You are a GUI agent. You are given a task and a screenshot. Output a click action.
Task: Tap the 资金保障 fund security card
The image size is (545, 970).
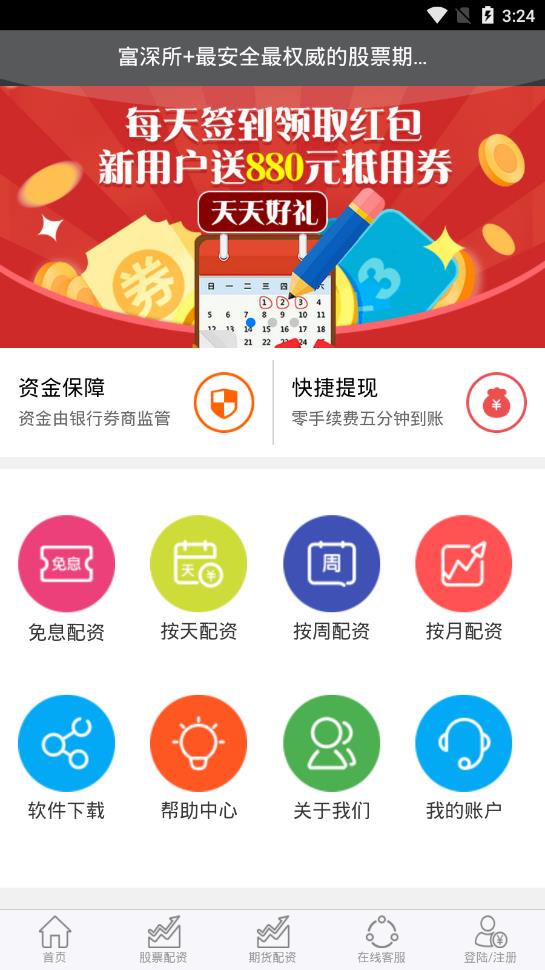point(136,402)
